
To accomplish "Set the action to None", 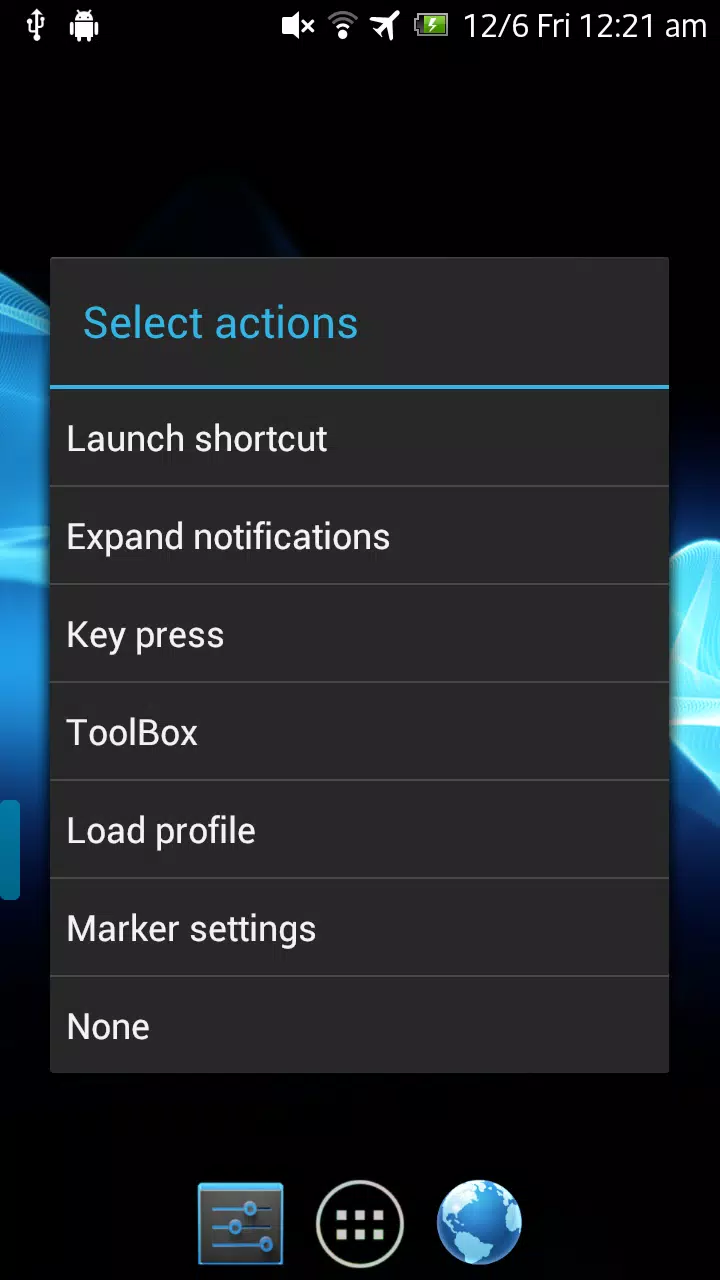I will coord(359,1026).
